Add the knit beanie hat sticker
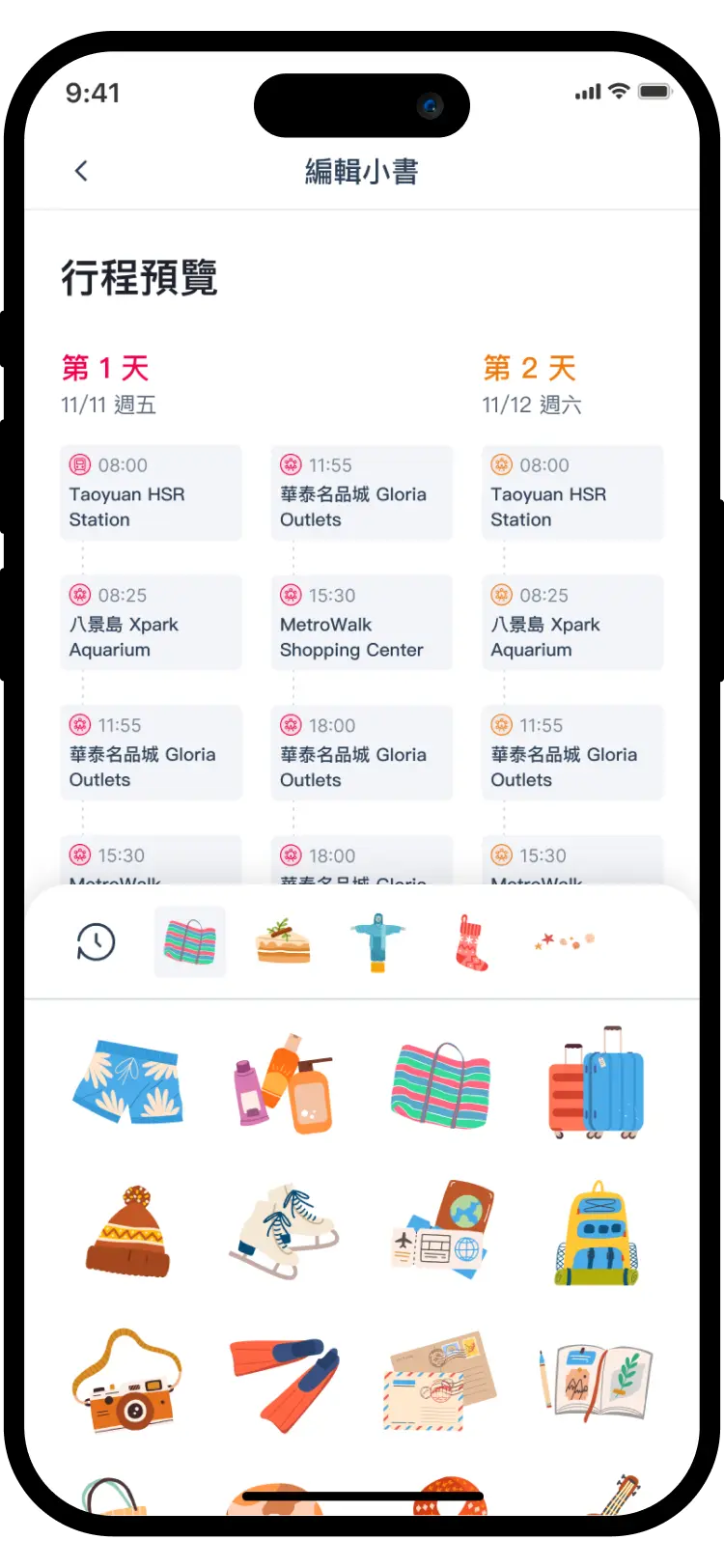Screen dimensions: 724x1568 [x=128, y=1233]
